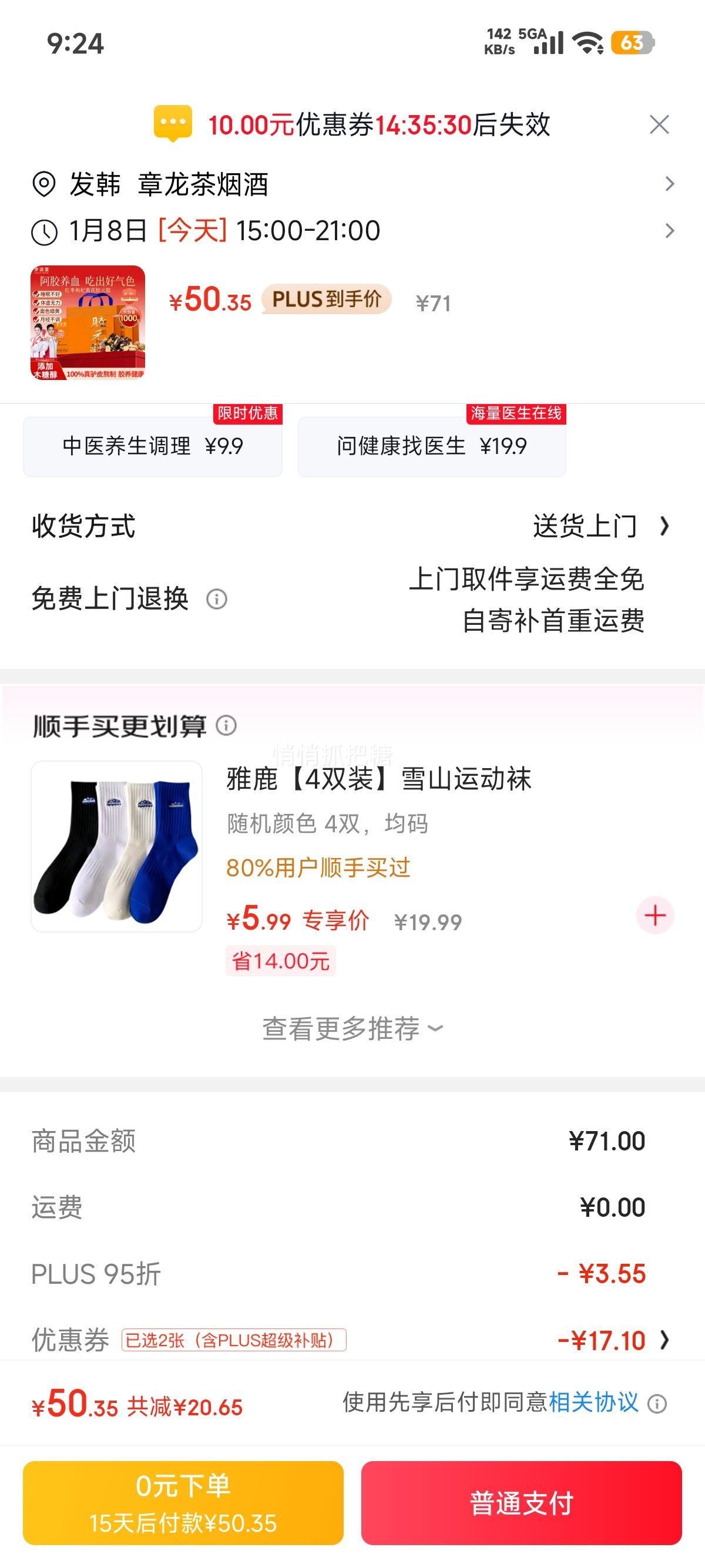View info icon next to 相关协议
Image resolution: width=705 pixels, height=1568 pixels.
point(657,1404)
